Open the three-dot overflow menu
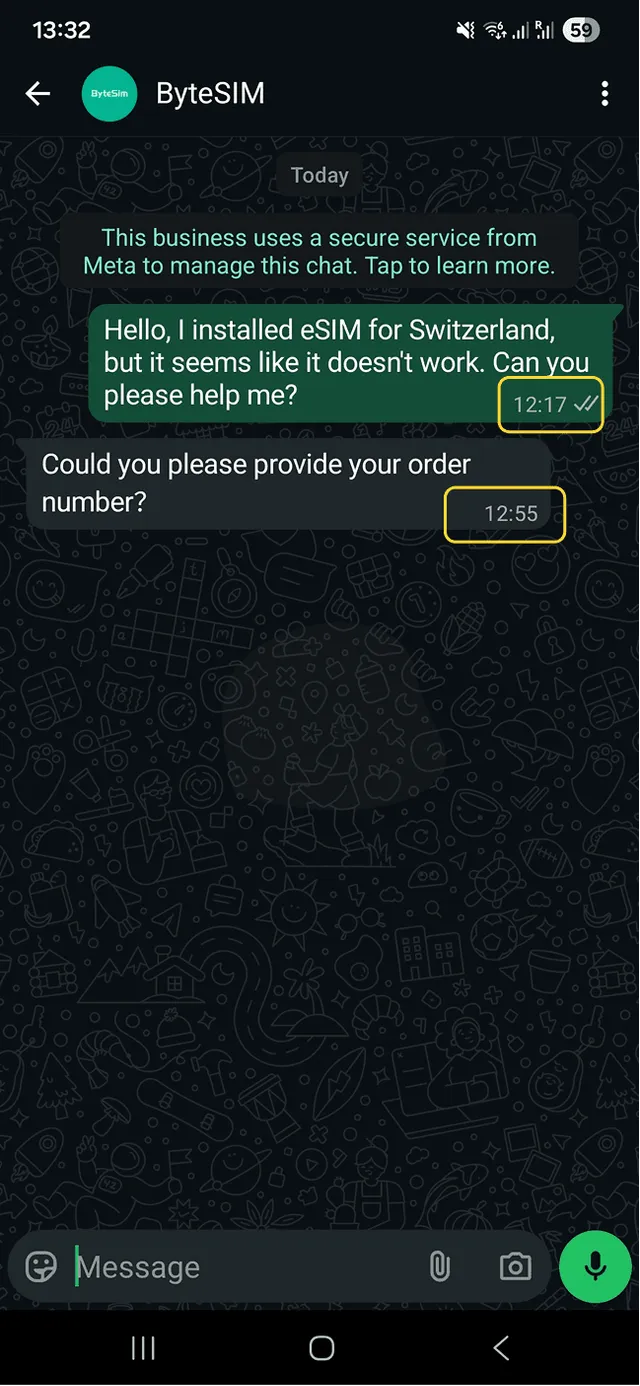Viewport: 640px width, 1386px height. [x=604, y=94]
